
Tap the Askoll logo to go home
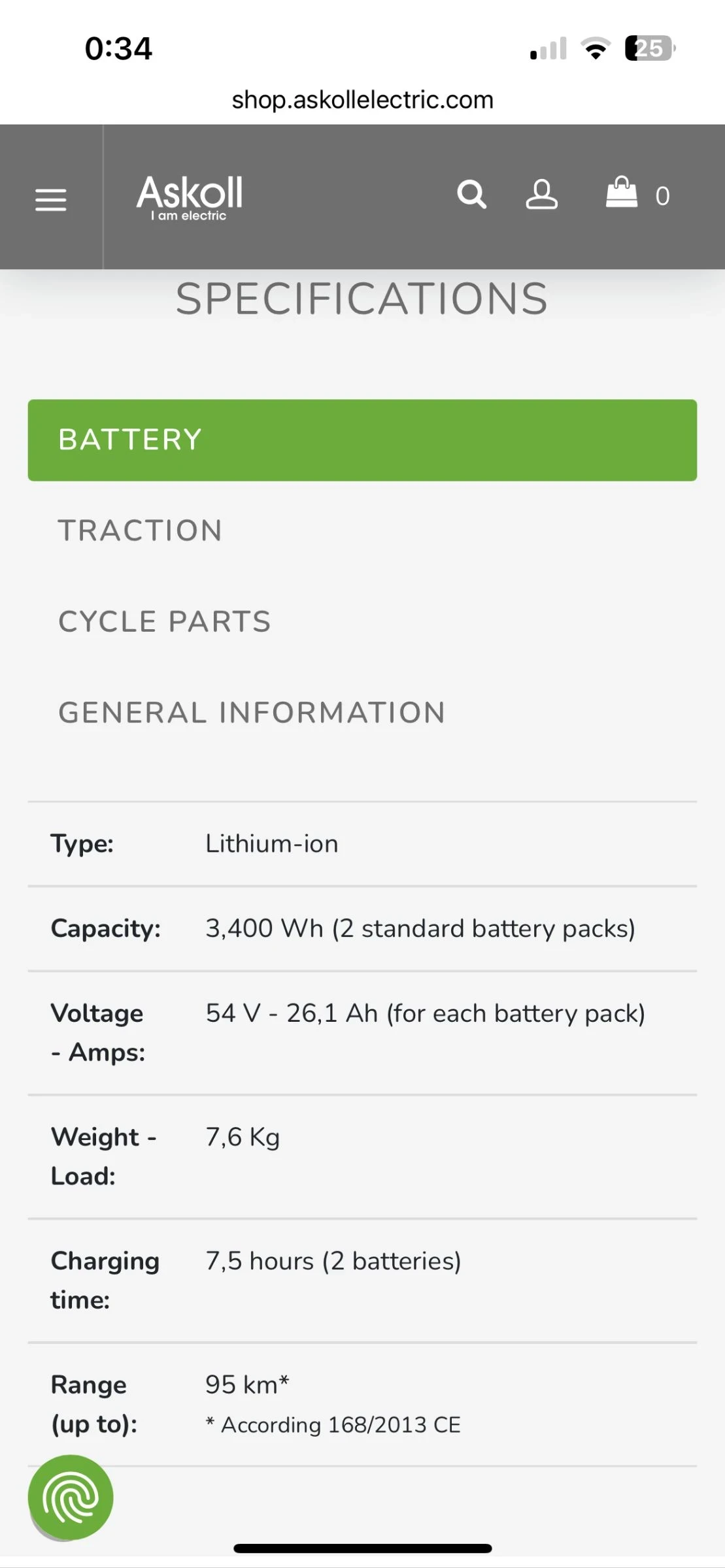click(x=190, y=197)
